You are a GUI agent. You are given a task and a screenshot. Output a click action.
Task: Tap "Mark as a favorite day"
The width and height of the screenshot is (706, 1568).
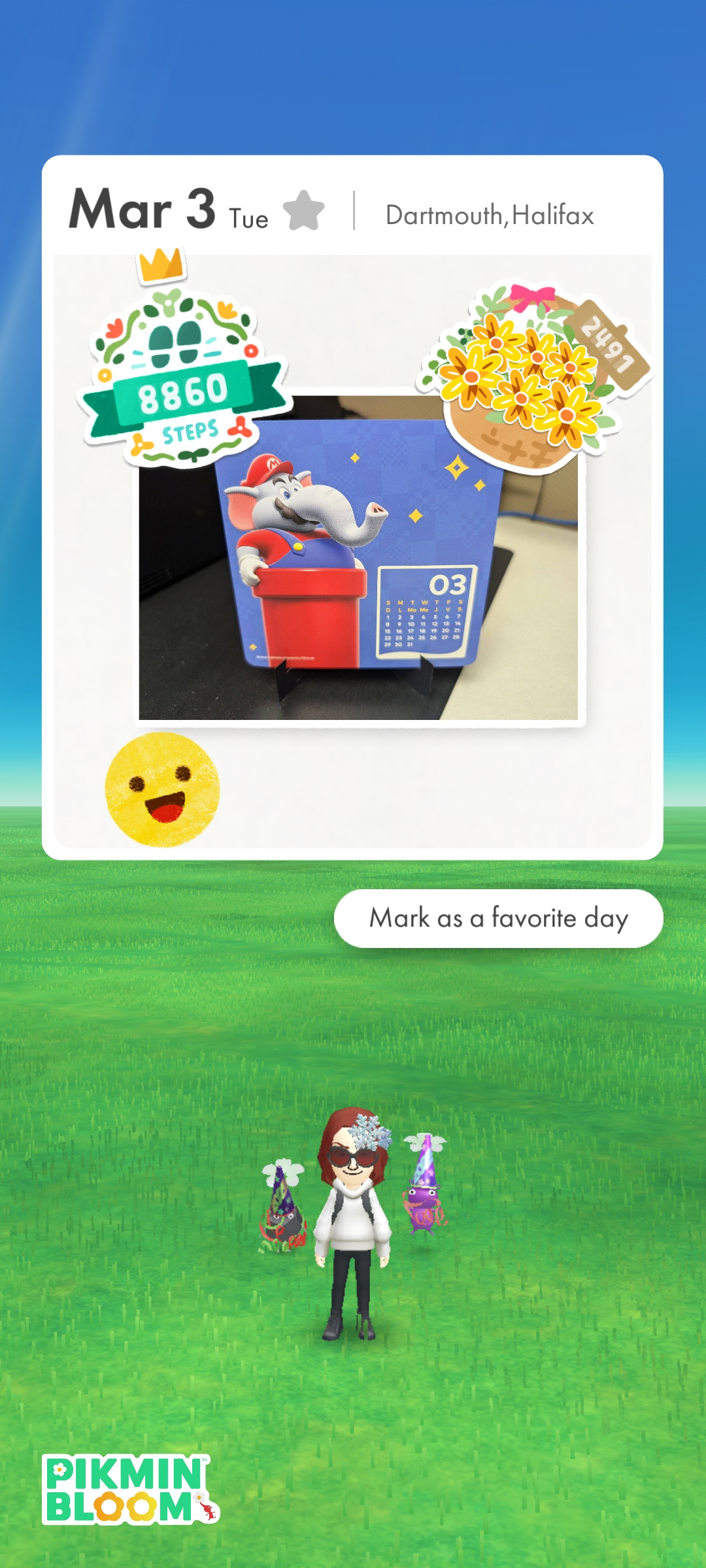pyautogui.click(x=498, y=918)
